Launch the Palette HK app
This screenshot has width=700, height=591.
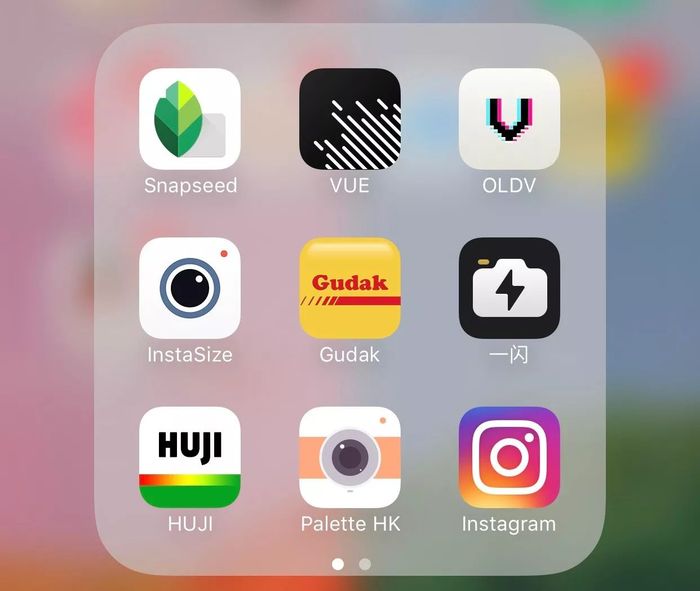point(350,457)
